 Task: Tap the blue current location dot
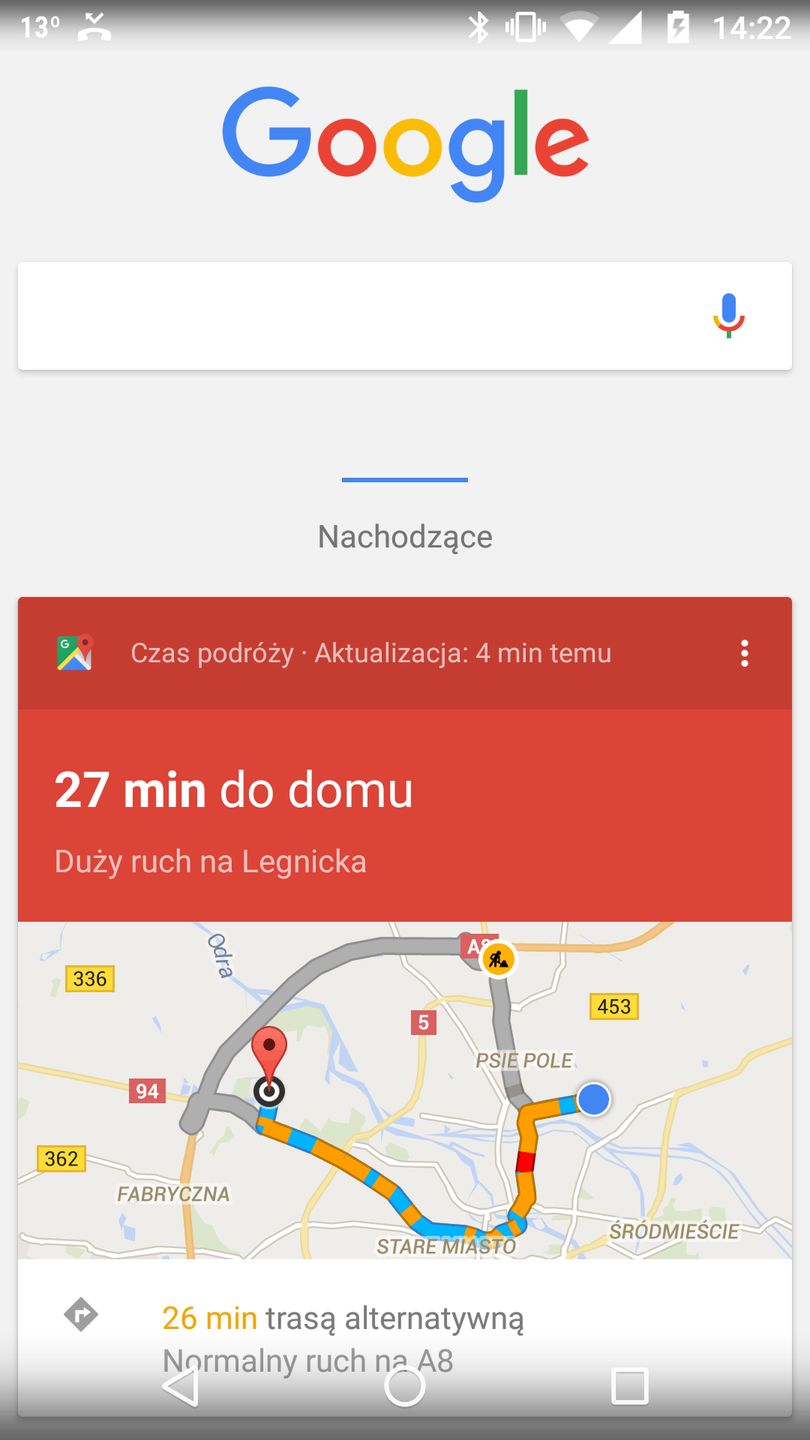pyautogui.click(x=593, y=1099)
